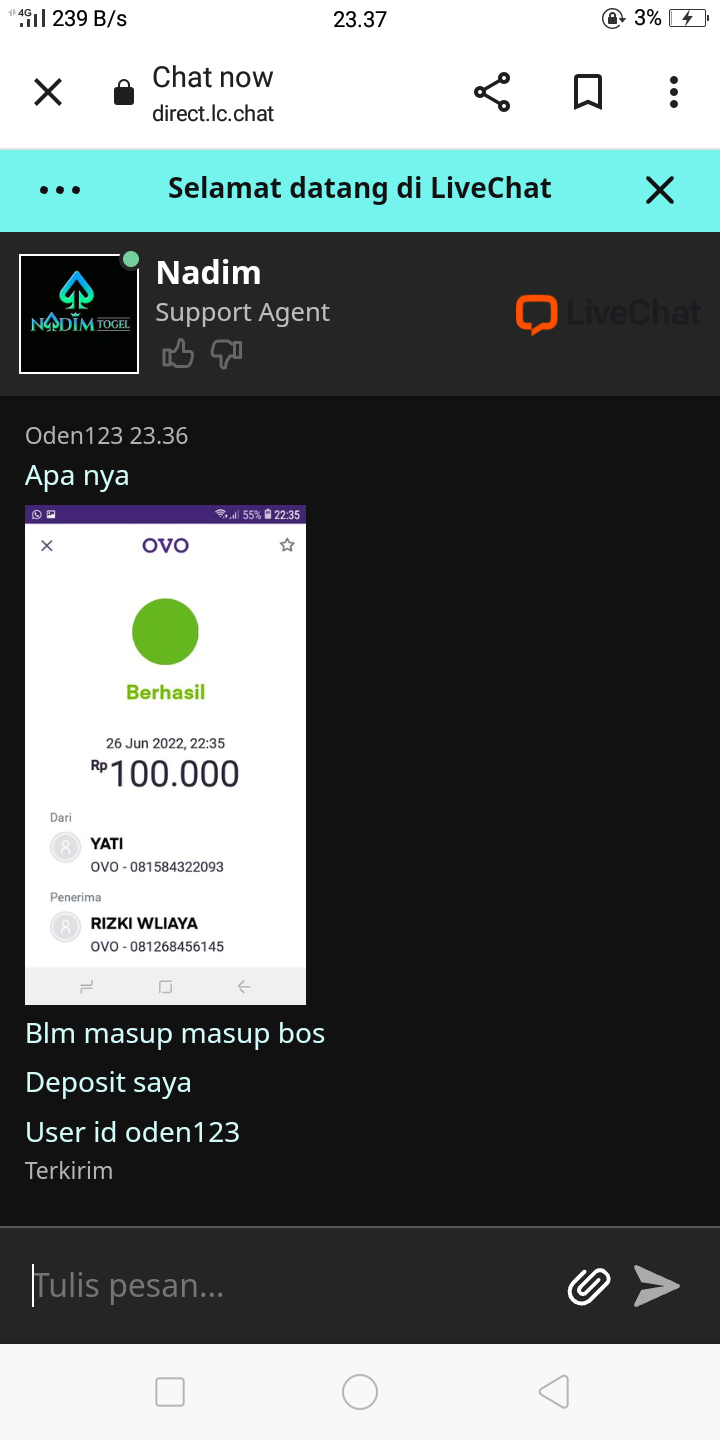The height and width of the screenshot is (1440, 720).
Task: Attach a file with the paperclip
Action: 589,1286
